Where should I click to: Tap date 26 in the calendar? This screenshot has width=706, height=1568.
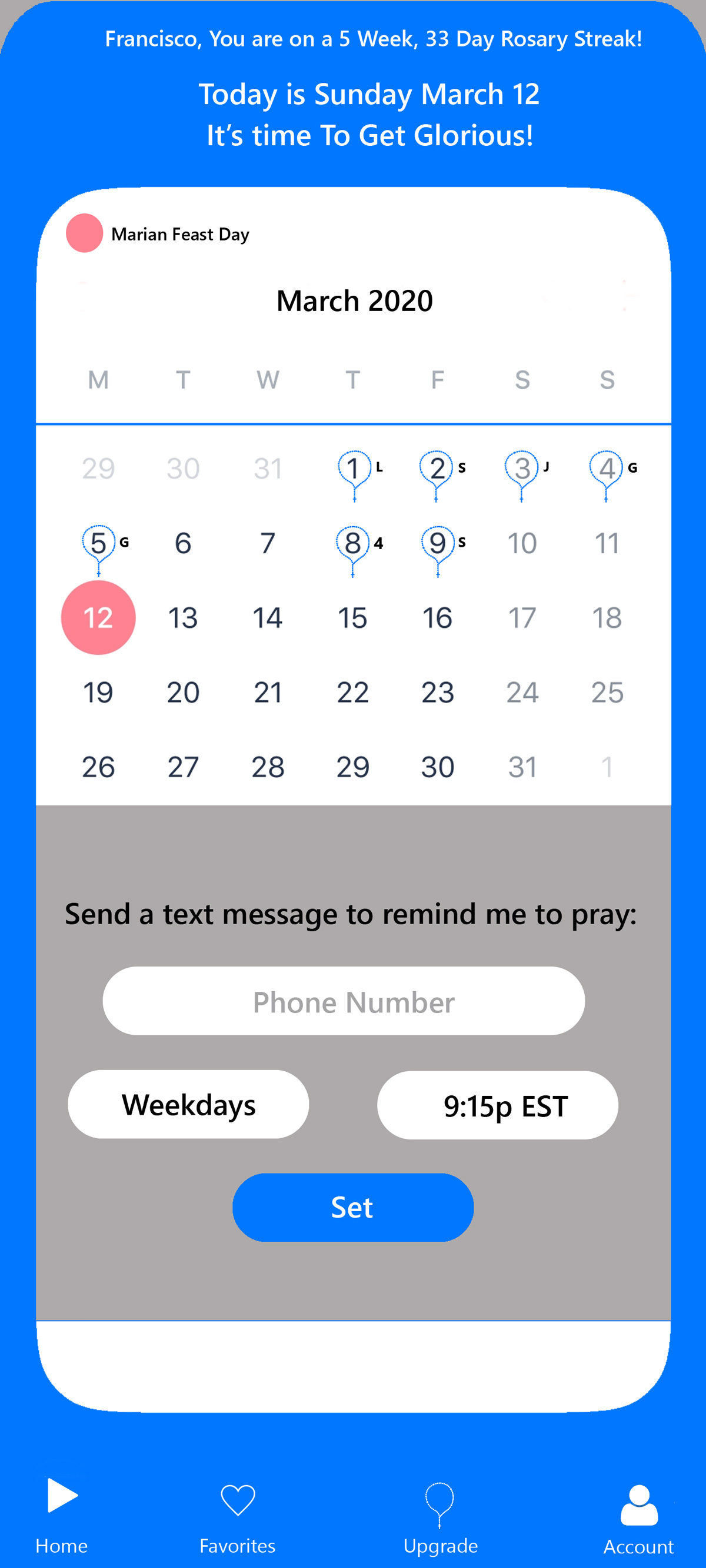(98, 767)
